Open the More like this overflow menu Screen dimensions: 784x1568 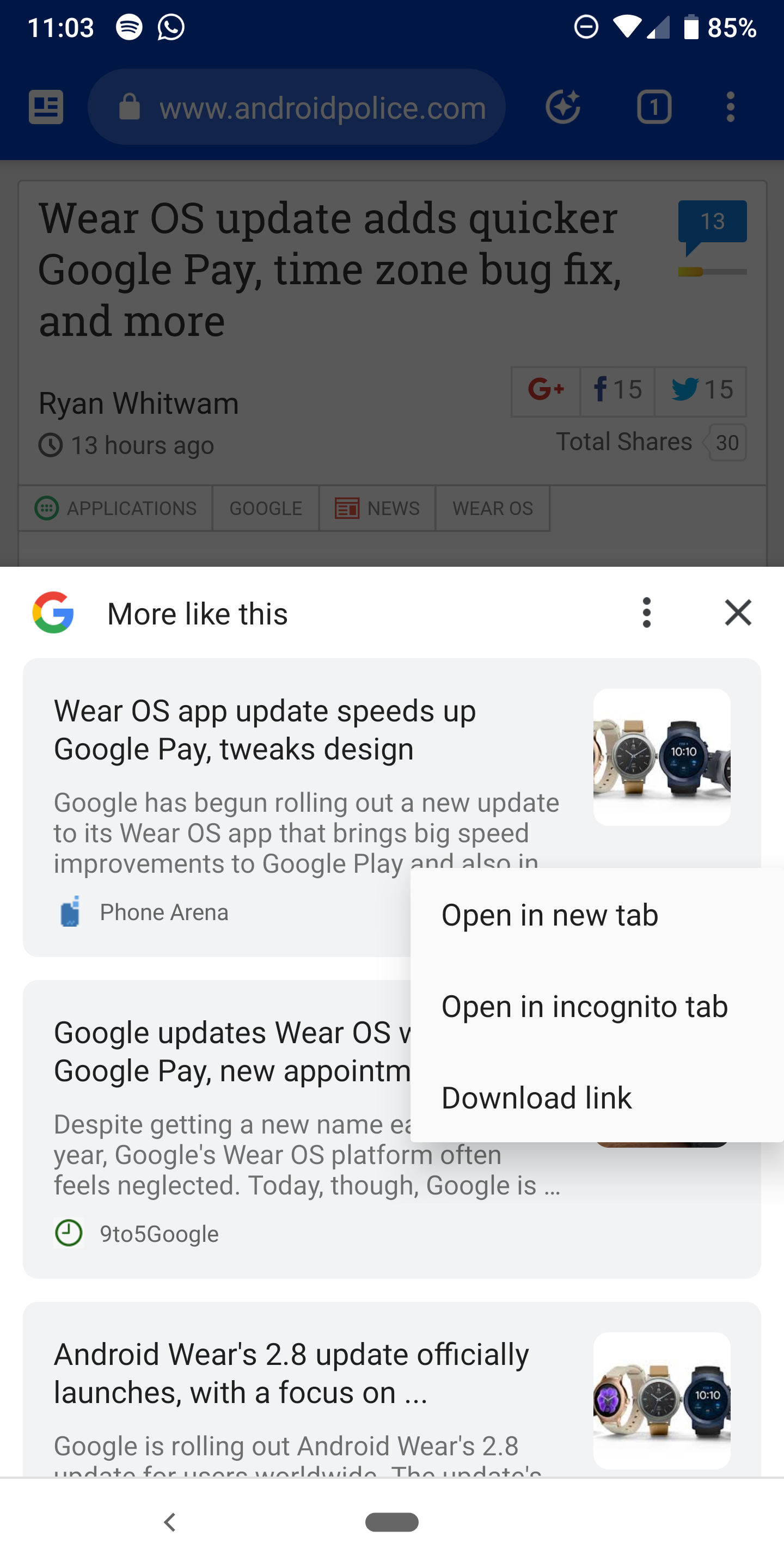(646, 613)
